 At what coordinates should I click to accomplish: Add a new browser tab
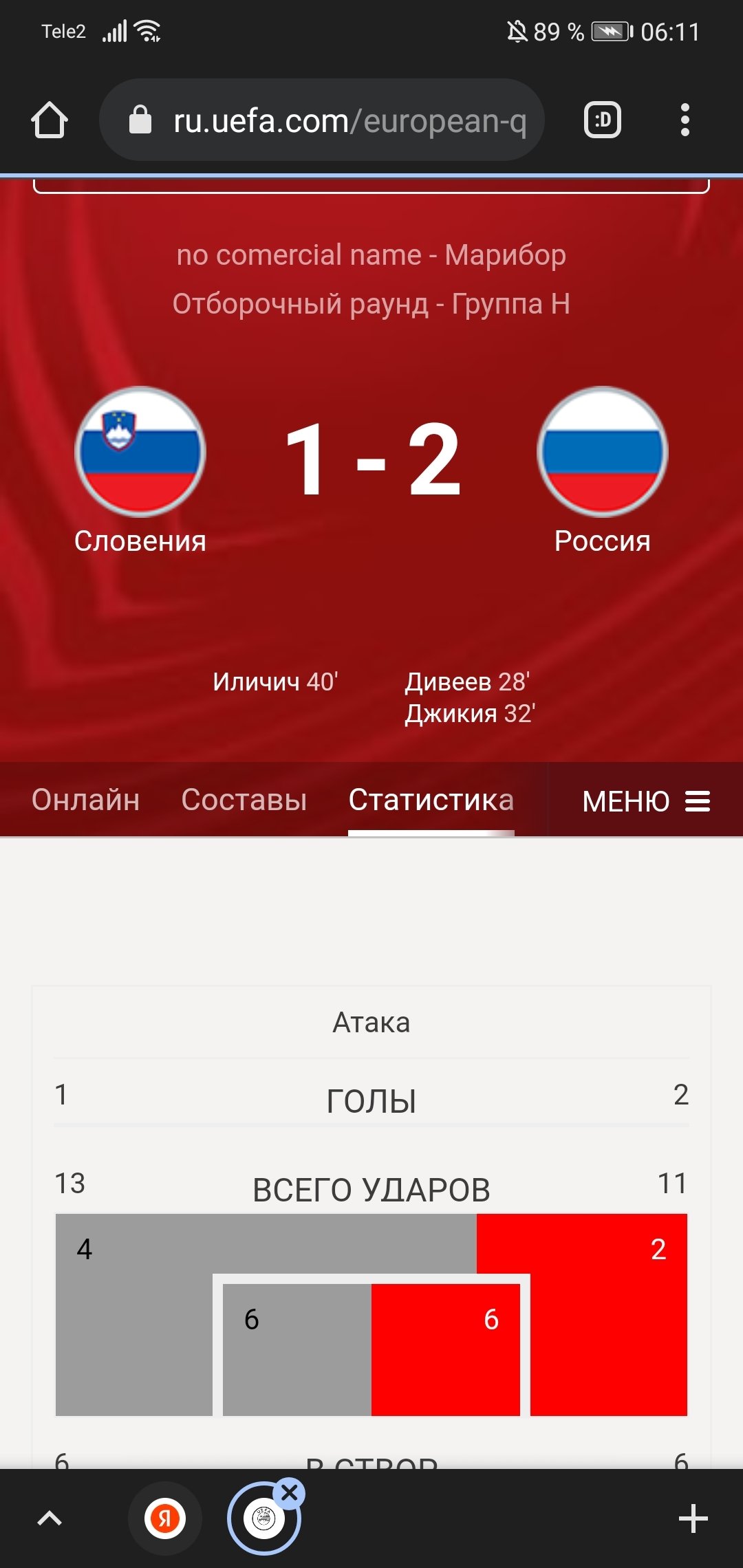(693, 1518)
